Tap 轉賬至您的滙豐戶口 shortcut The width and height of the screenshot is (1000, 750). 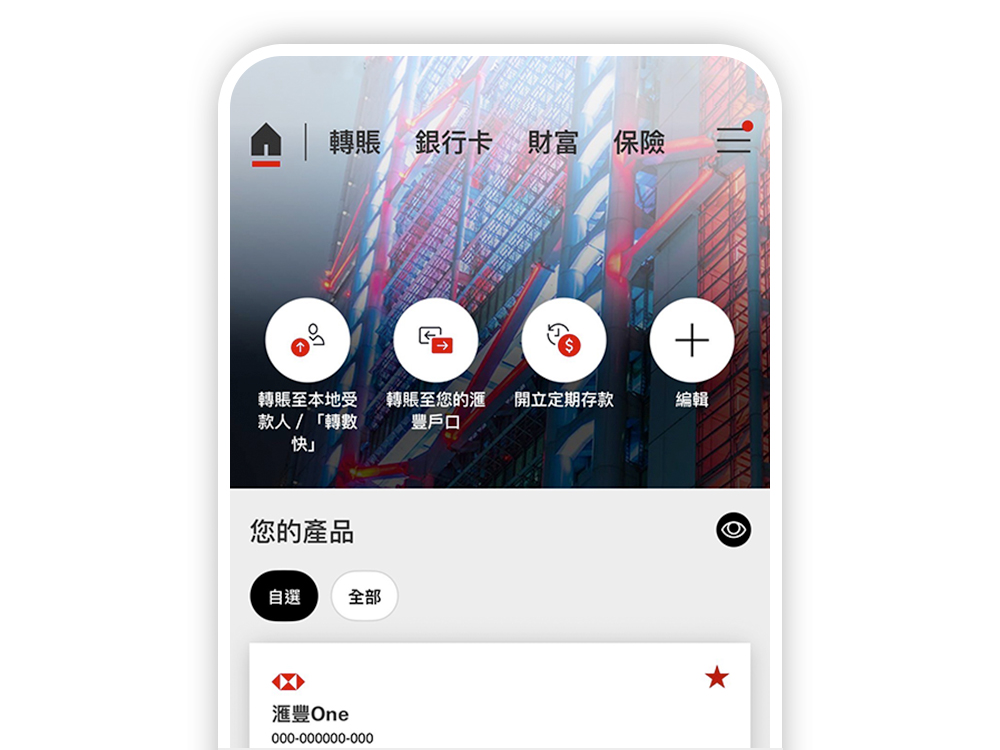click(x=435, y=340)
